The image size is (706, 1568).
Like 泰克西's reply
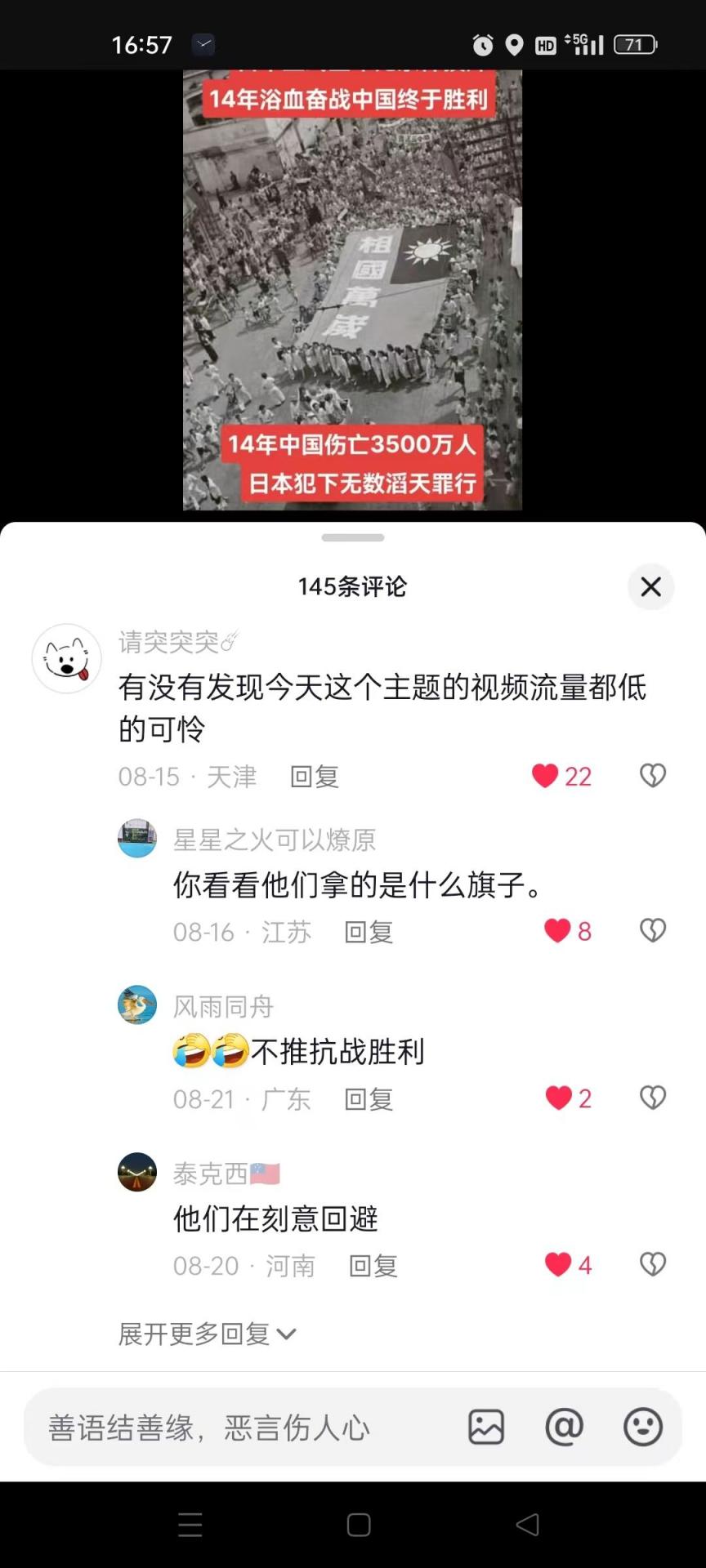[x=558, y=1265]
